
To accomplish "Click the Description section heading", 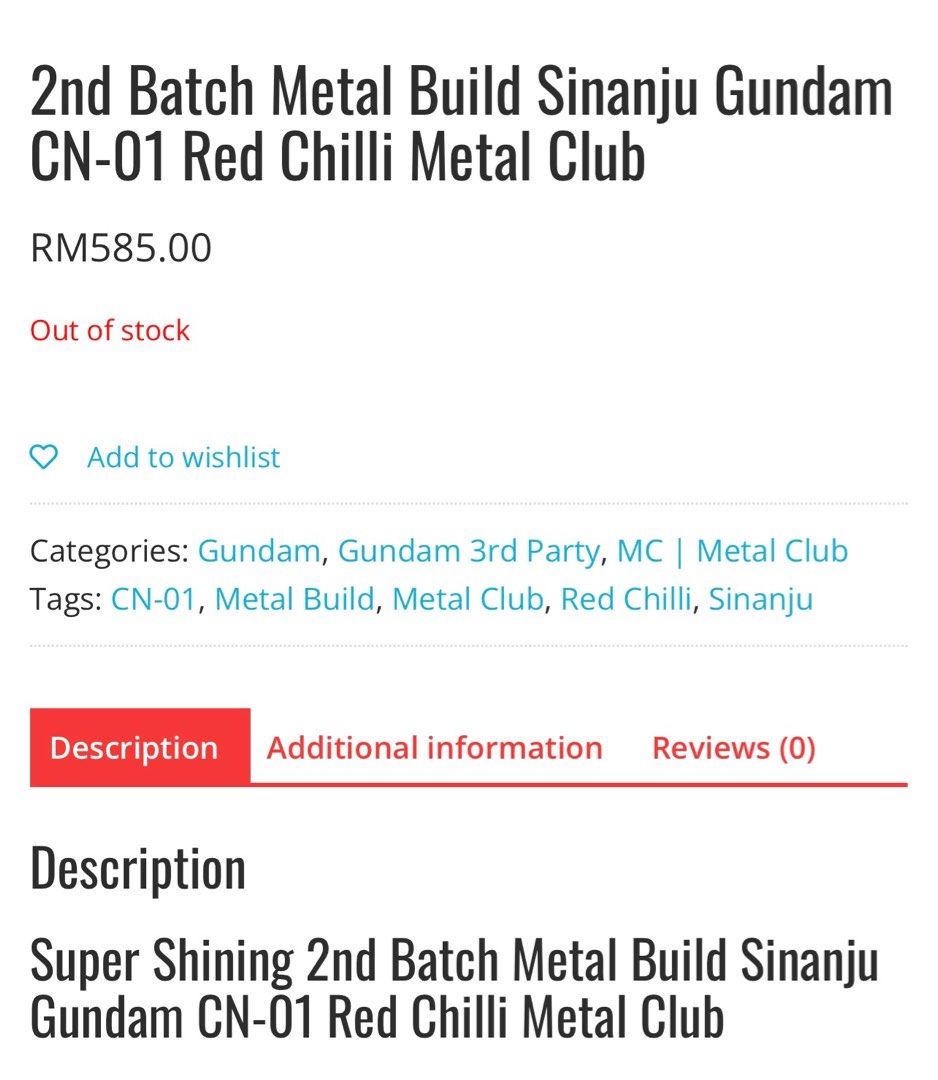I will tap(139, 866).
